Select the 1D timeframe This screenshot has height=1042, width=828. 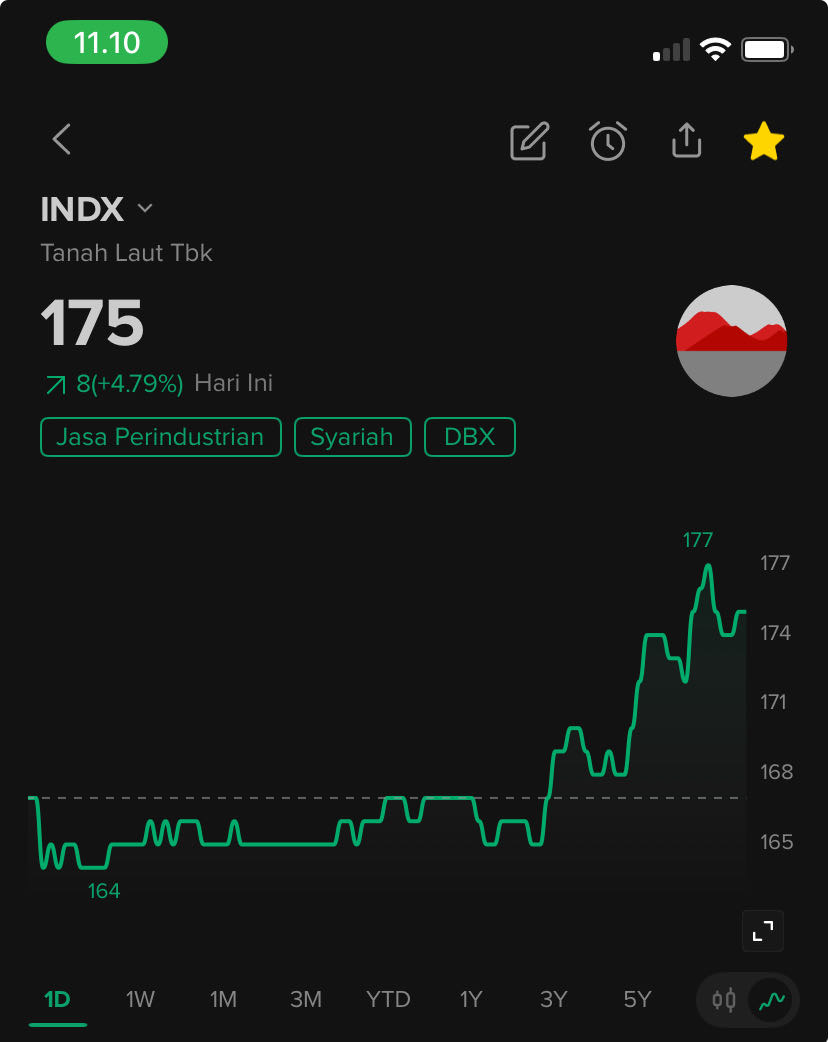[x=57, y=999]
